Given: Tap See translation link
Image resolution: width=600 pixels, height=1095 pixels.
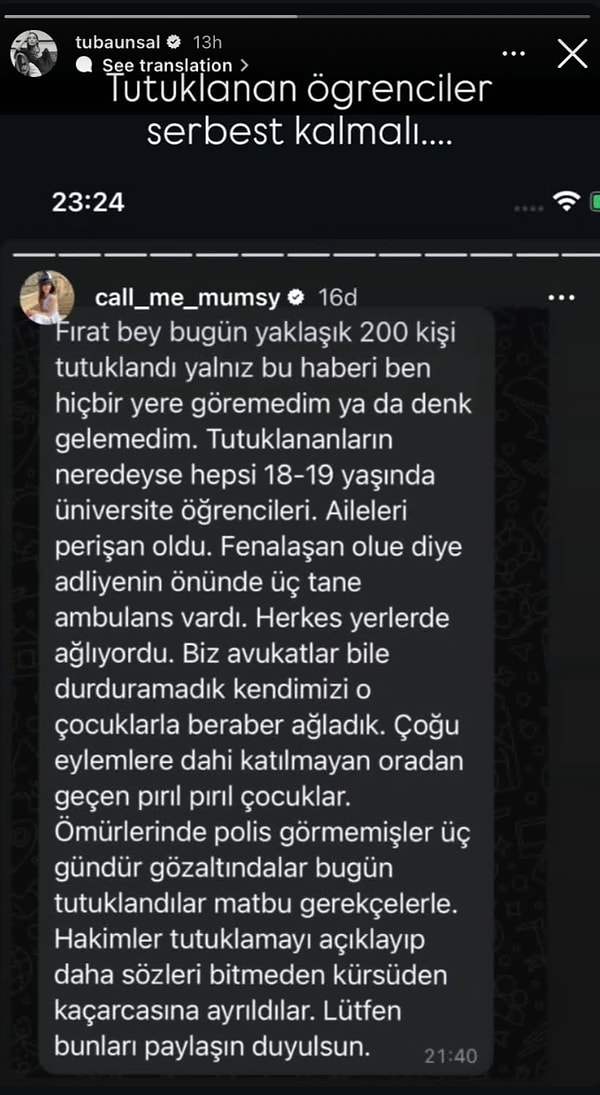Looking at the screenshot, I should tap(168, 65).
